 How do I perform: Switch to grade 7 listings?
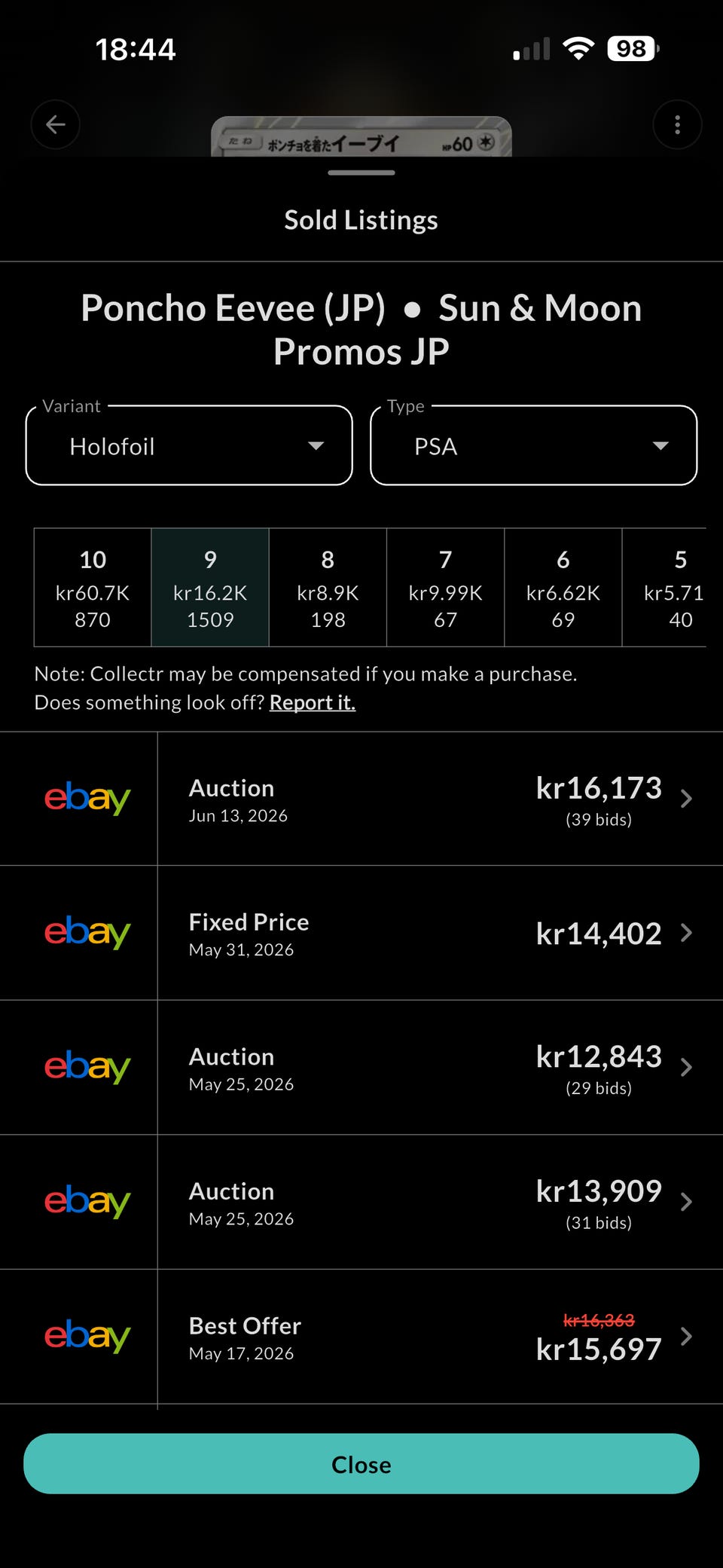(x=445, y=588)
